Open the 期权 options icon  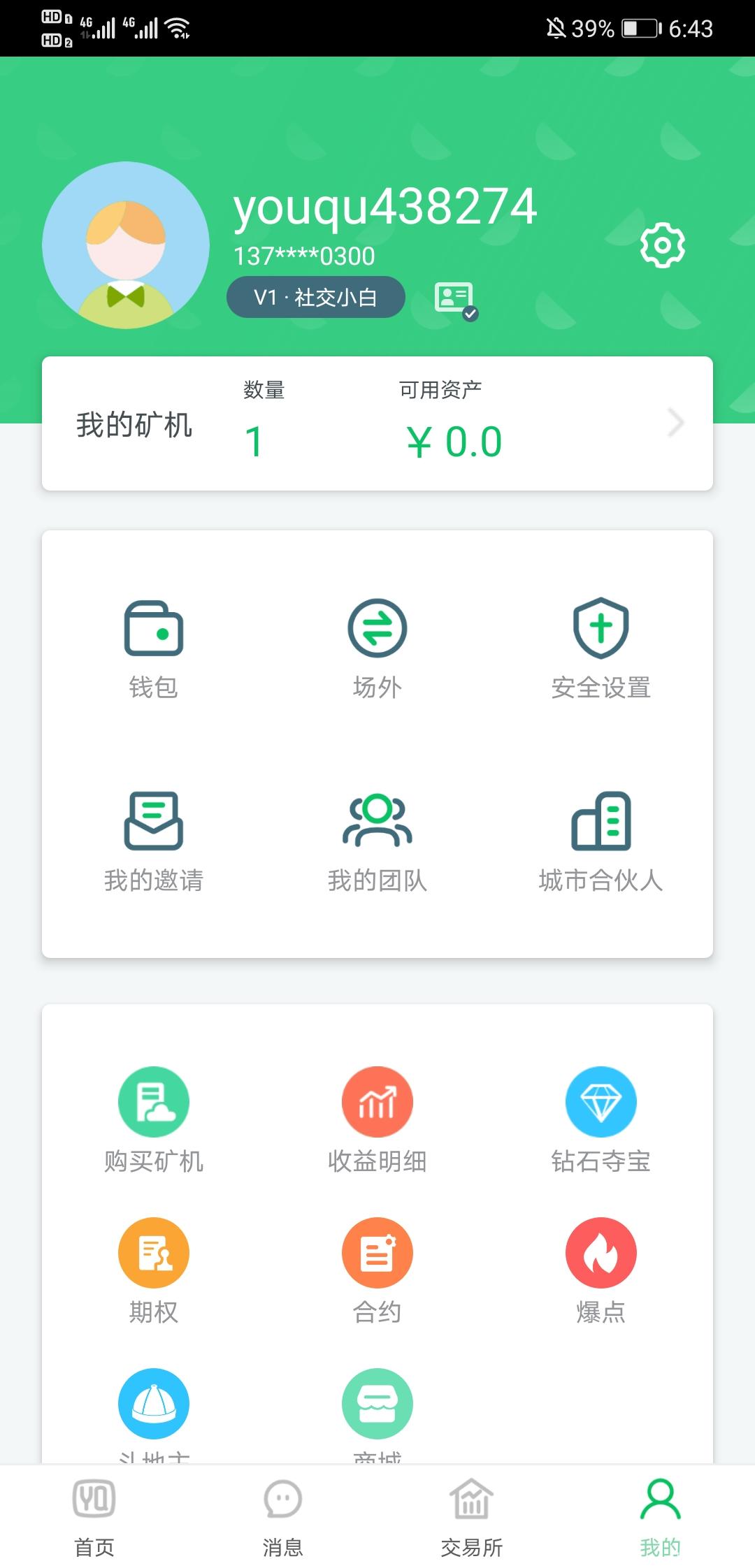(154, 1251)
